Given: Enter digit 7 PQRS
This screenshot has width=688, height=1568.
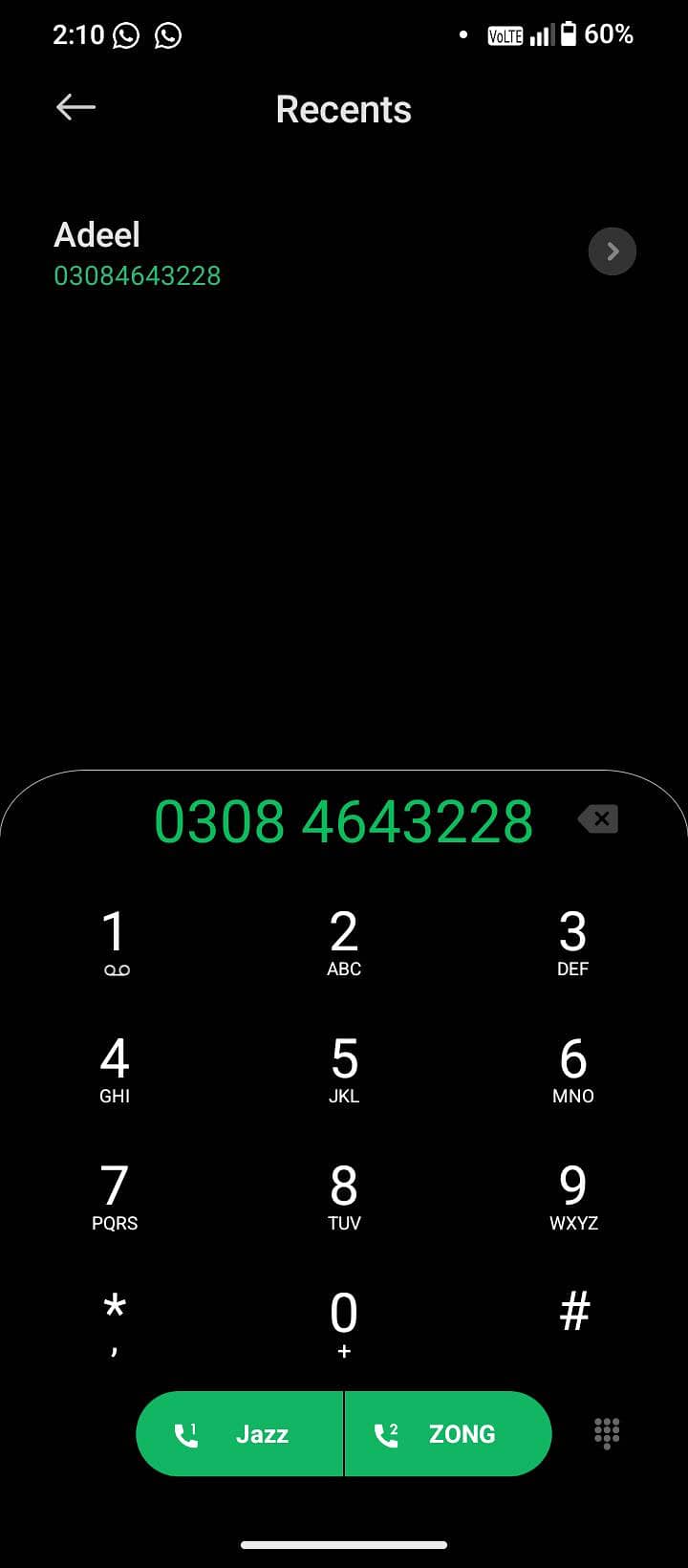Looking at the screenshot, I should pos(115,1197).
